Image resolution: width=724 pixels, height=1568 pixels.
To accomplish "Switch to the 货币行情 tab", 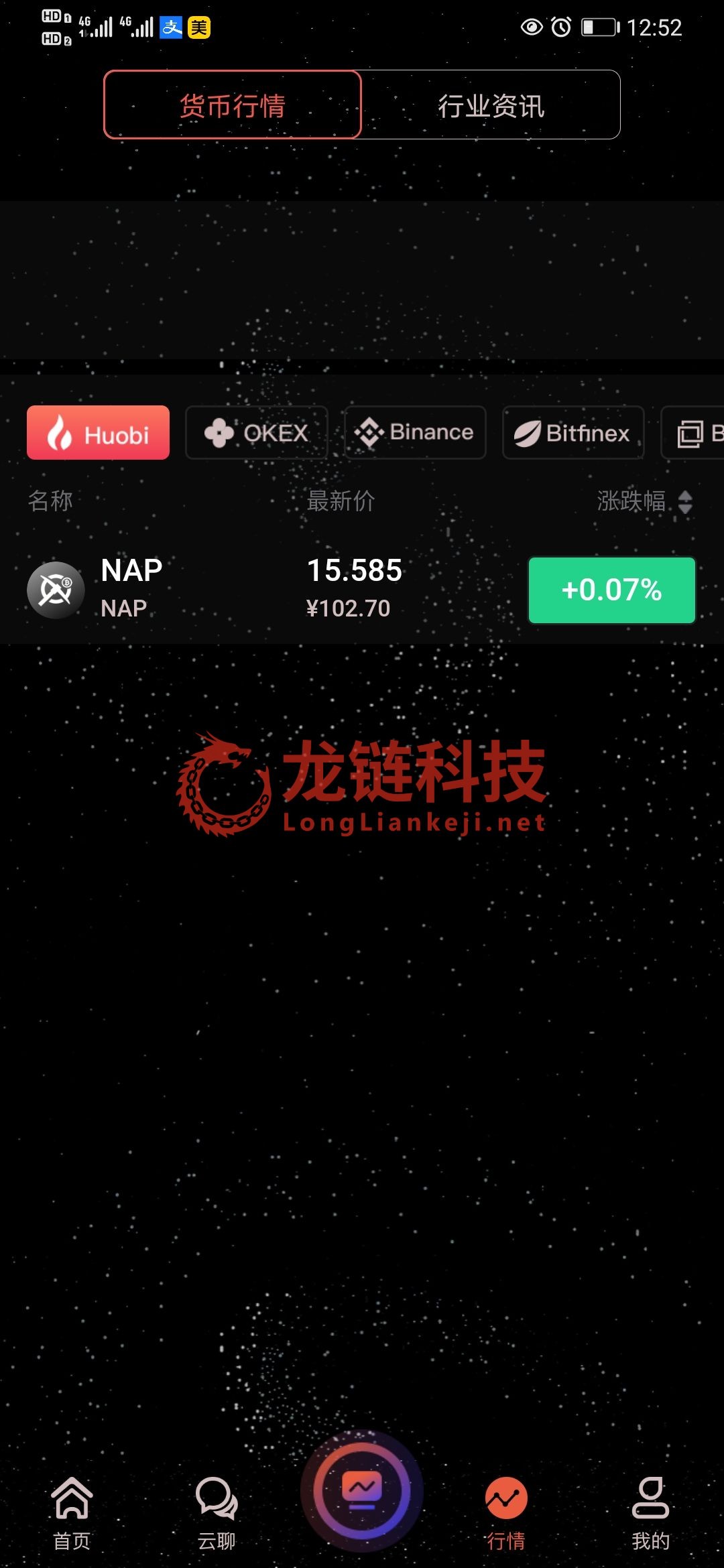I will pos(233,105).
